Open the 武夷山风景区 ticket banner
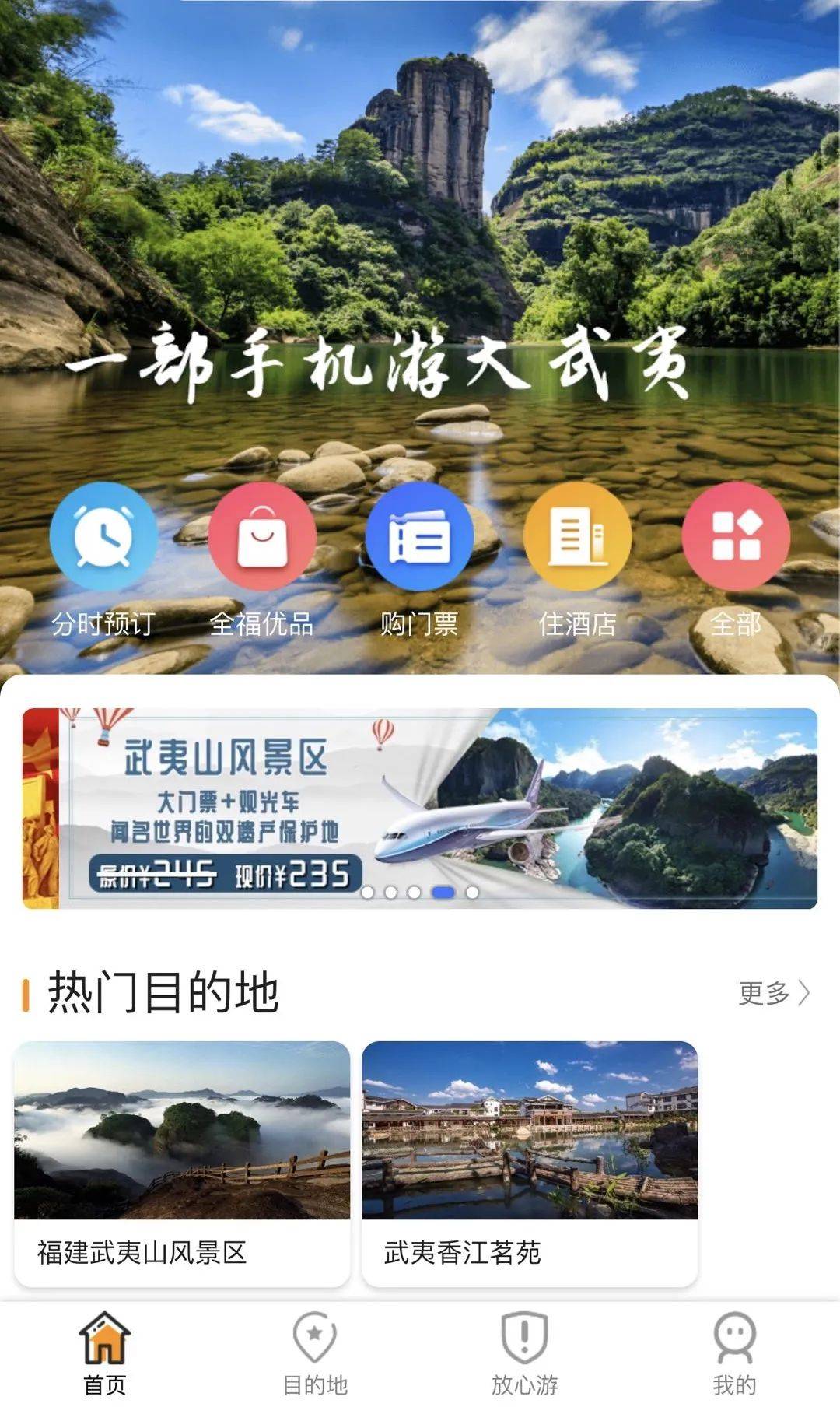Viewport: 840px width, 1414px height. (420, 808)
